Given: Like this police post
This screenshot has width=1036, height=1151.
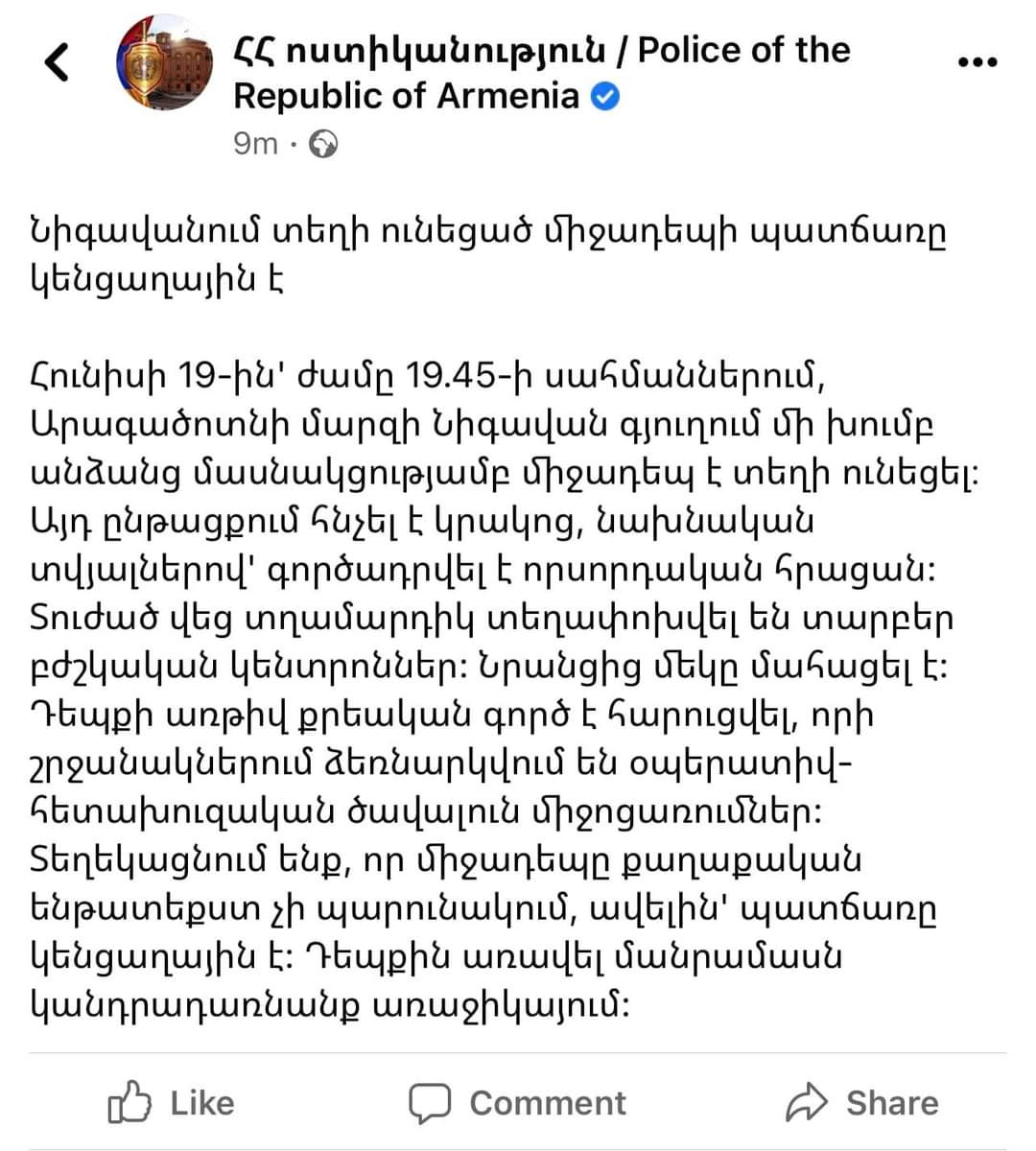Looking at the screenshot, I should [x=172, y=1103].
